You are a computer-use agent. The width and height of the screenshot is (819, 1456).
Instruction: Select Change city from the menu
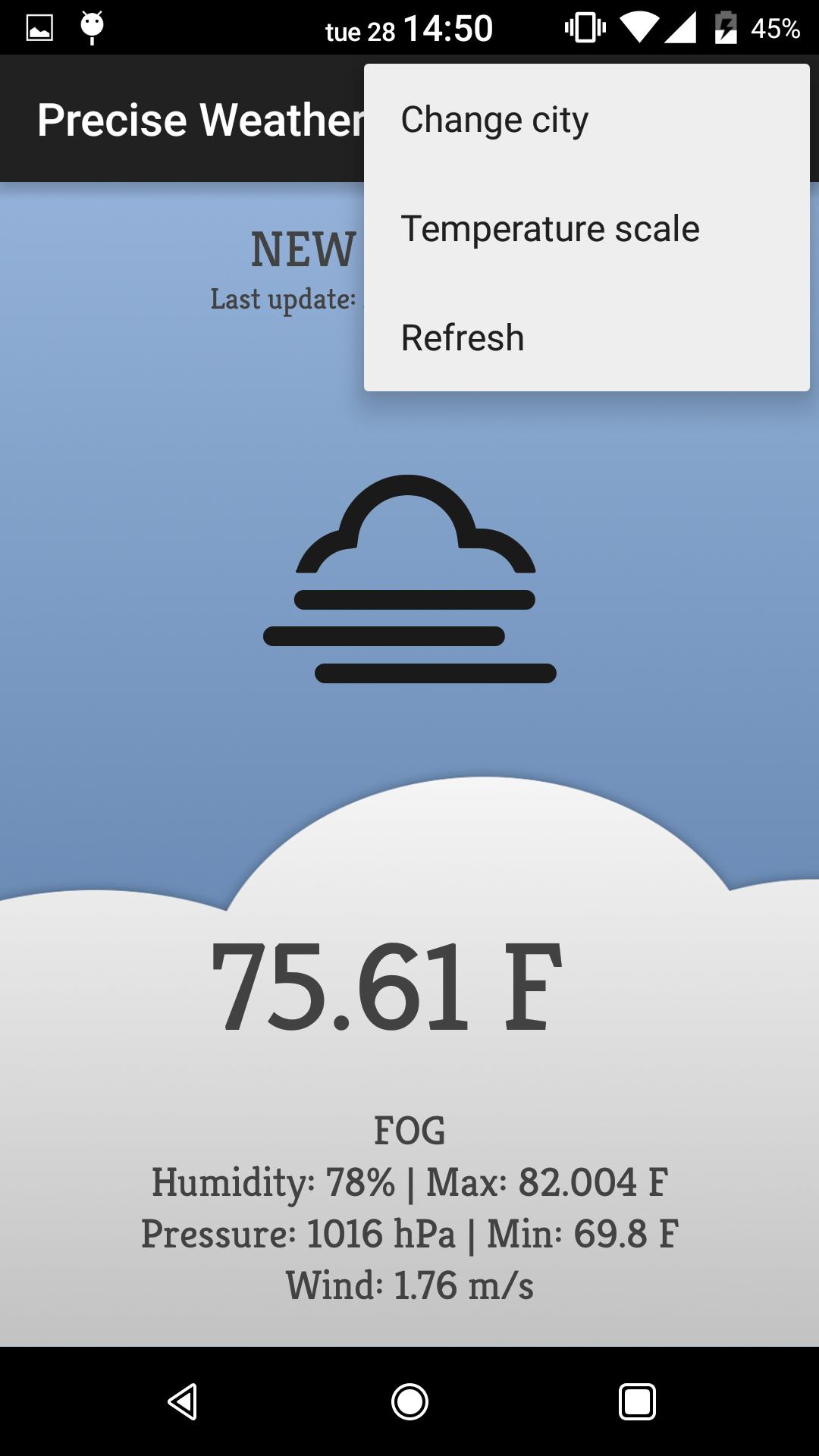click(494, 119)
